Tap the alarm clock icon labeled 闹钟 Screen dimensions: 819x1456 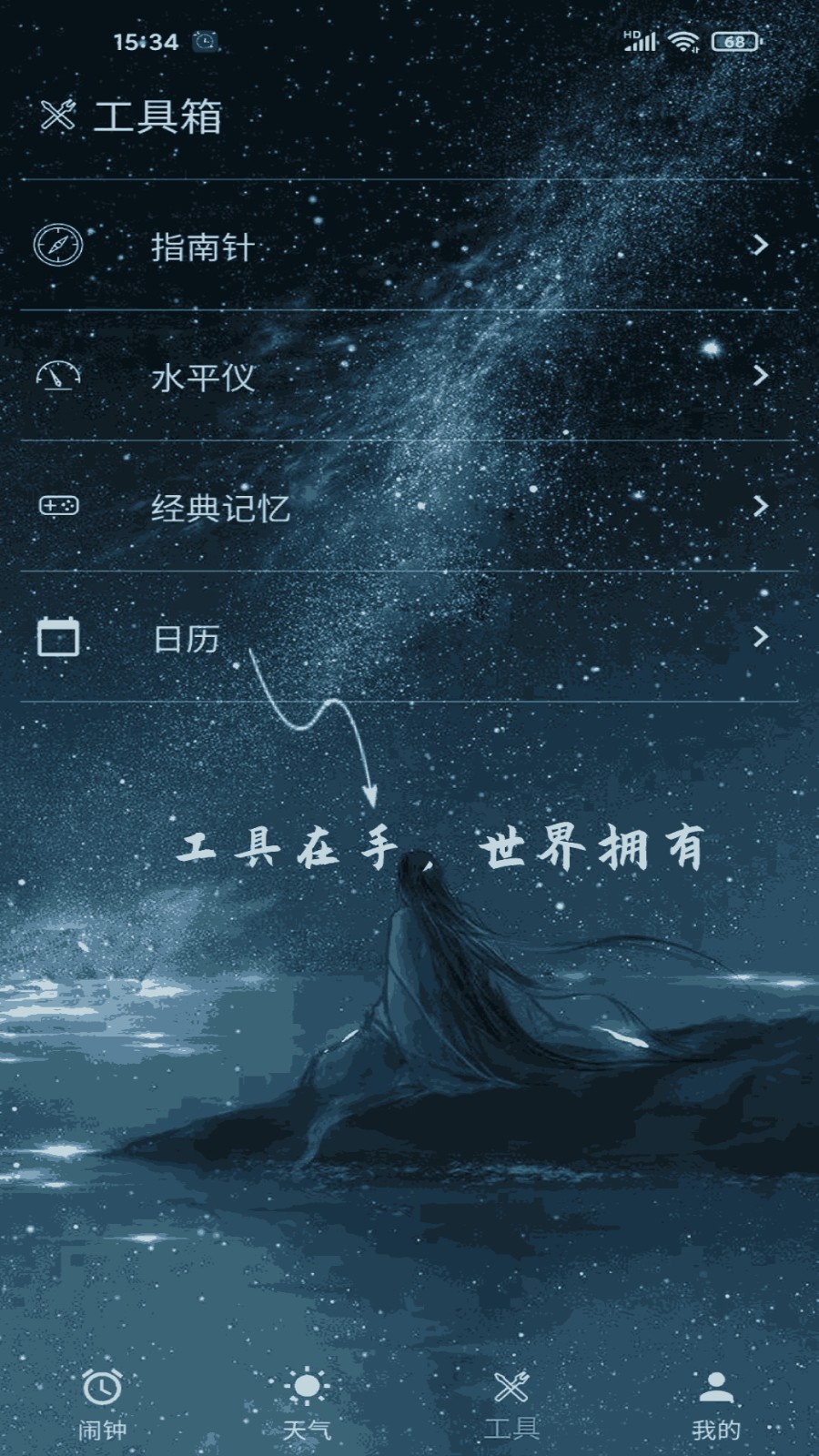(x=103, y=1386)
